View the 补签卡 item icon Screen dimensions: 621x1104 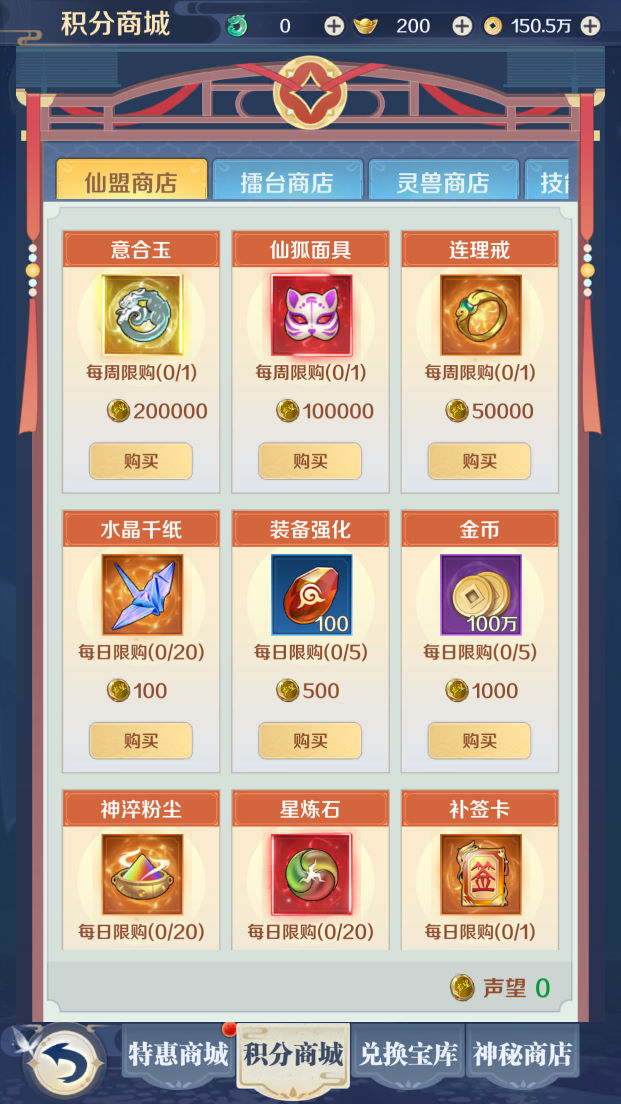click(x=480, y=874)
